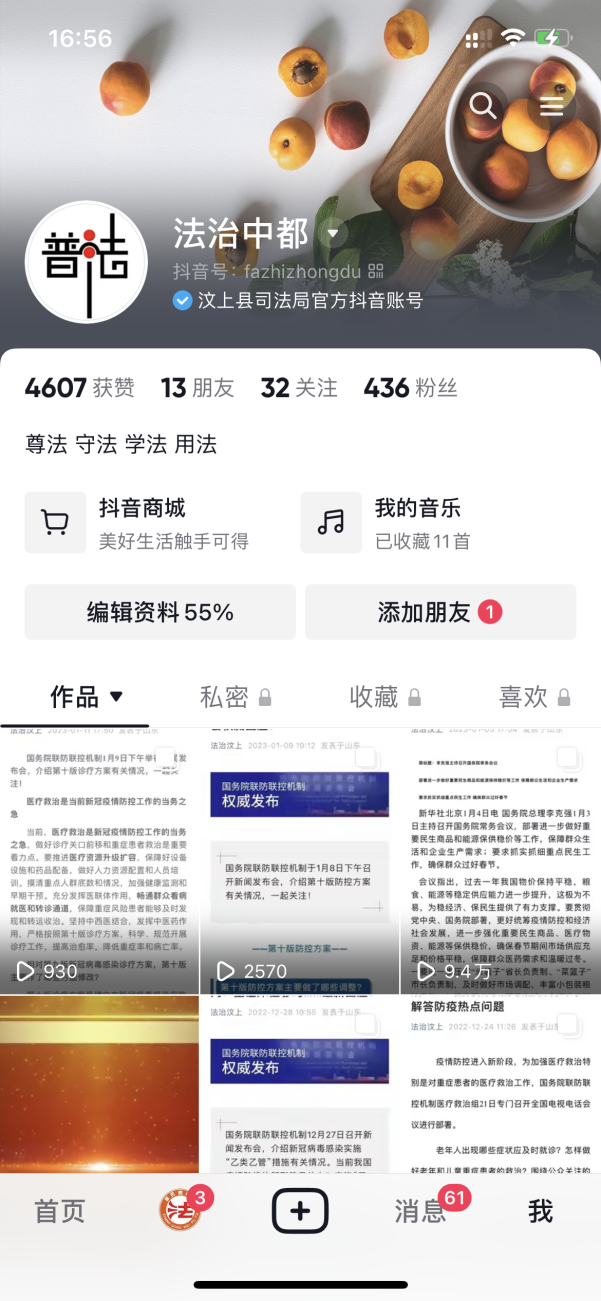
Task: Tap the 编辑资料 55% button
Action: point(160,612)
